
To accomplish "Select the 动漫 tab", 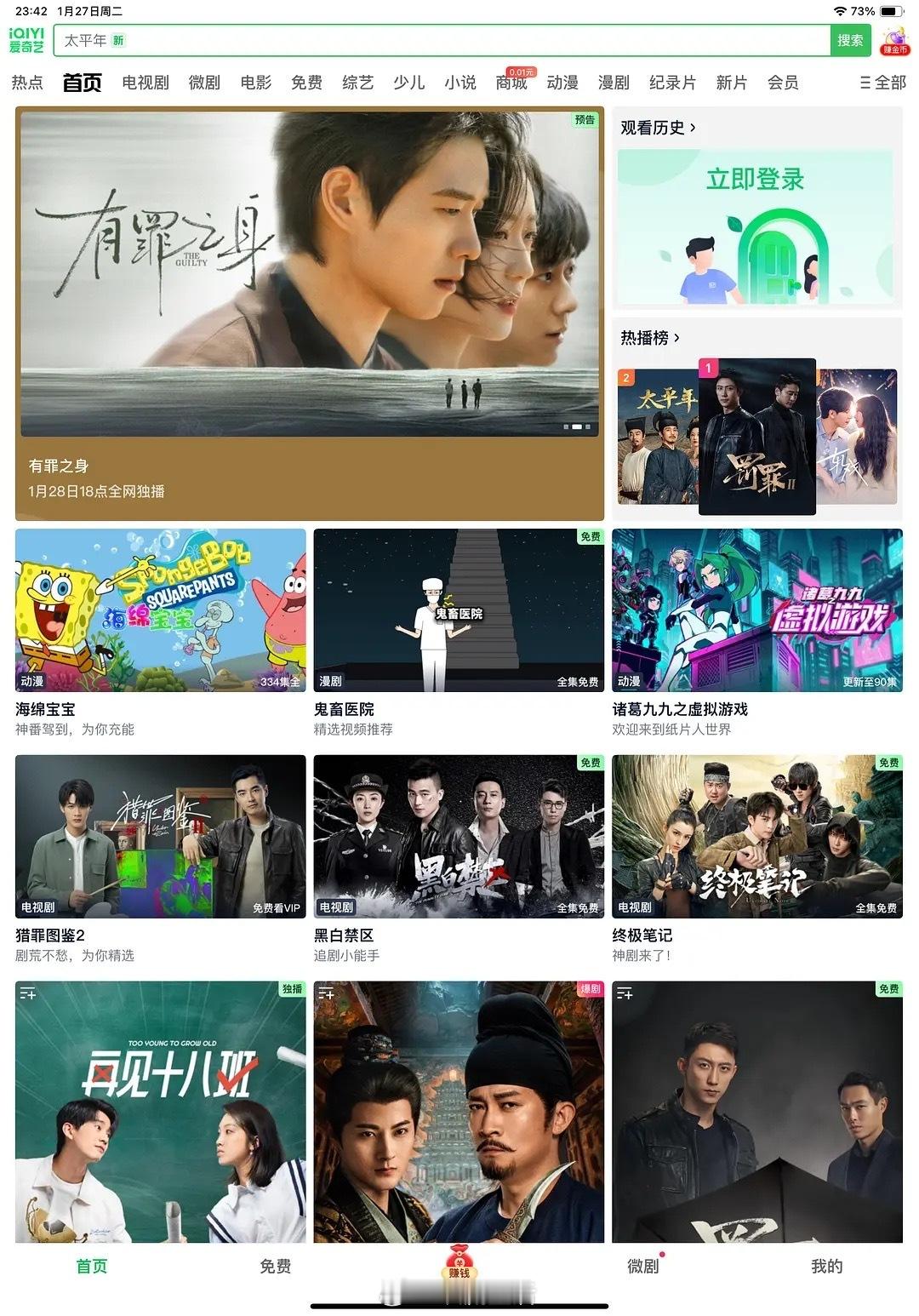I will 562,83.
